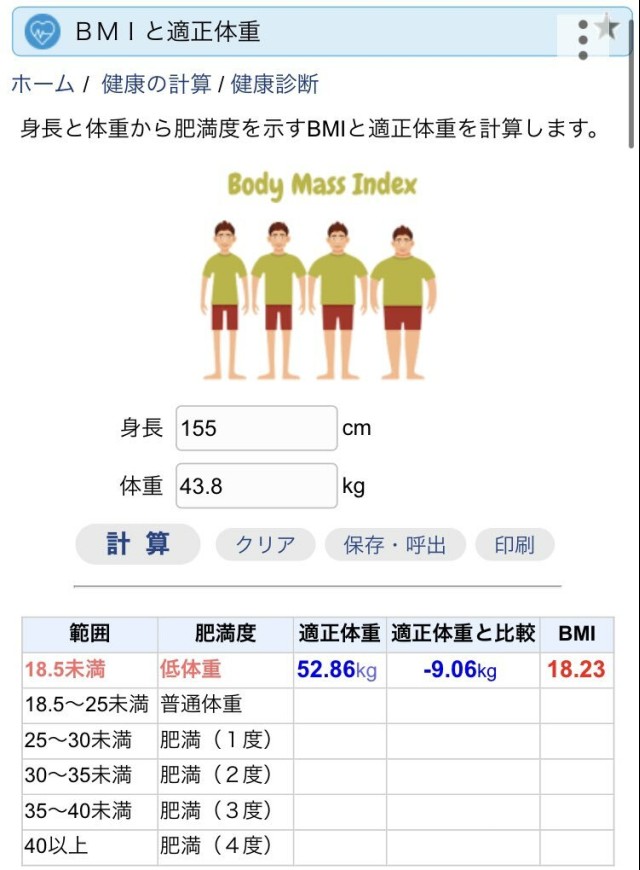Print results with 印刷 button

(x=514, y=545)
